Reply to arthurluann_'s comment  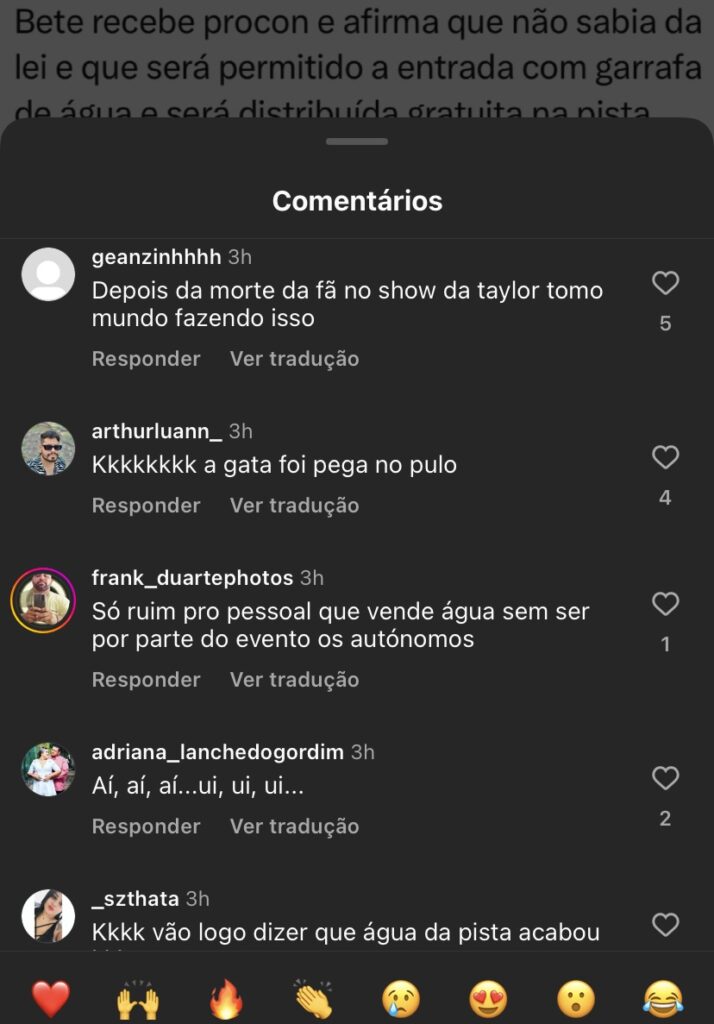coord(146,506)
